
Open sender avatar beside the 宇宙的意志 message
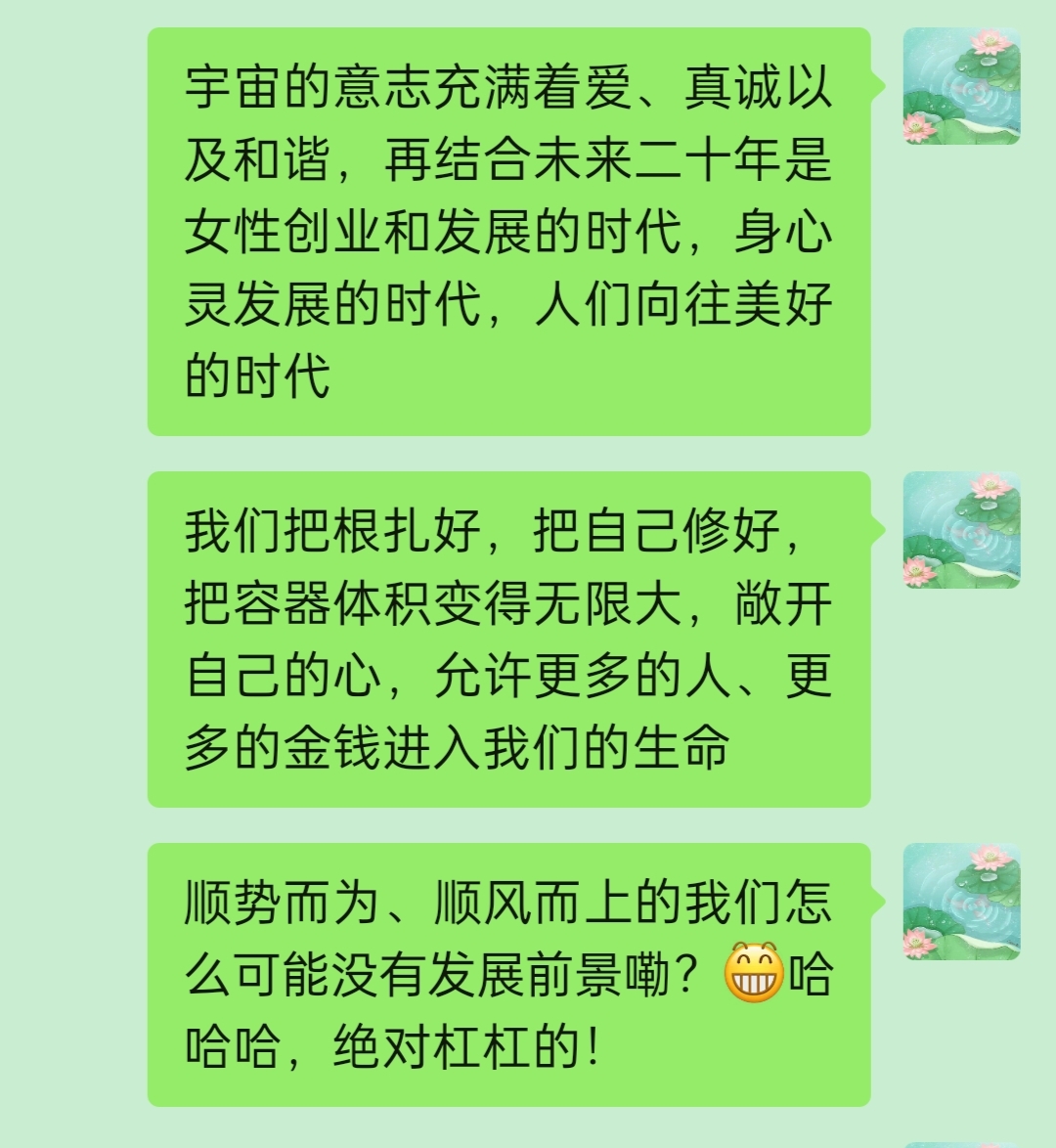click(961, 86)
